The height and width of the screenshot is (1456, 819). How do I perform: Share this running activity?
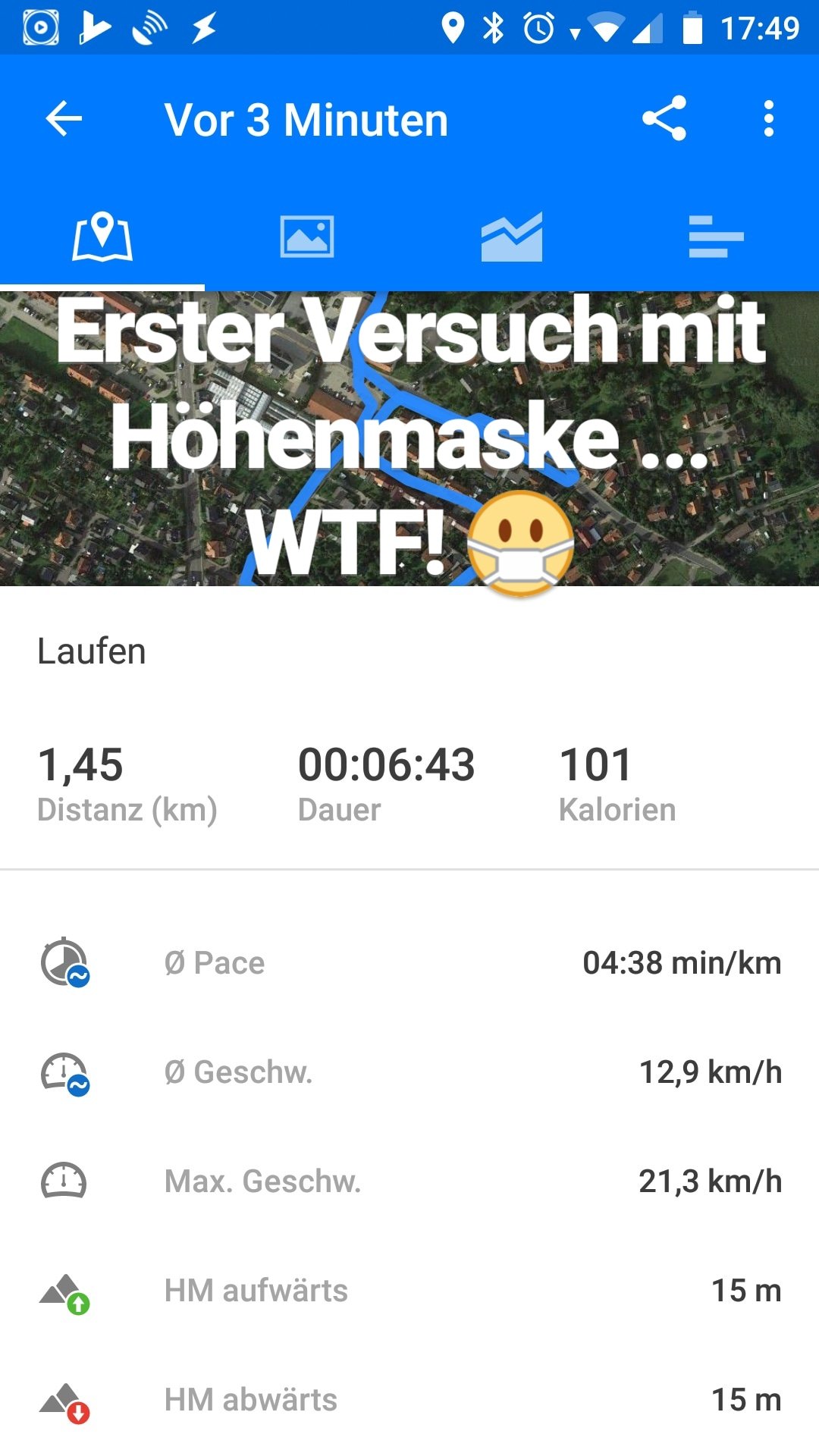point(664,118)
